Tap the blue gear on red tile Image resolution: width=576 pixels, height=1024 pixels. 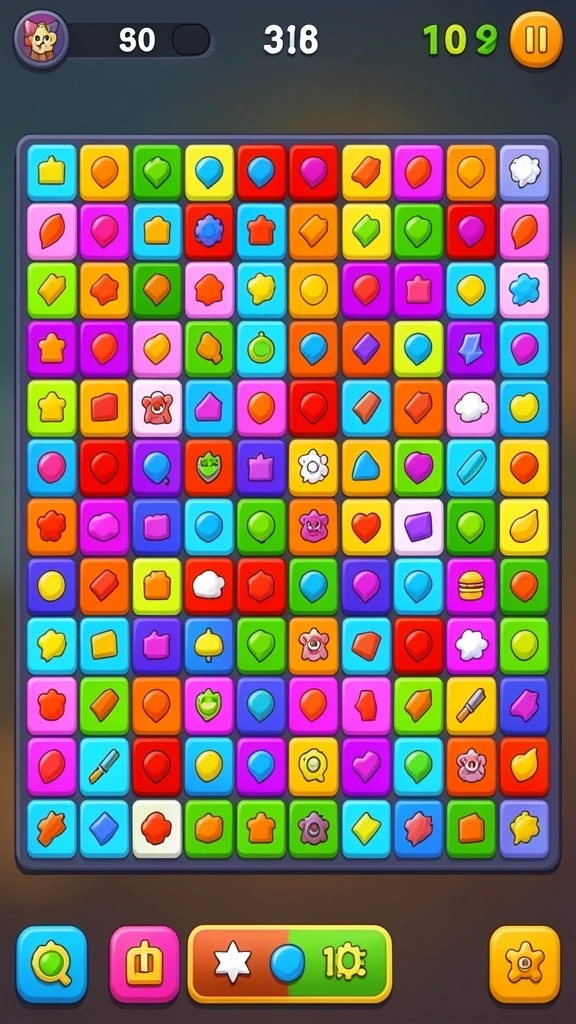tap(209, 231)
